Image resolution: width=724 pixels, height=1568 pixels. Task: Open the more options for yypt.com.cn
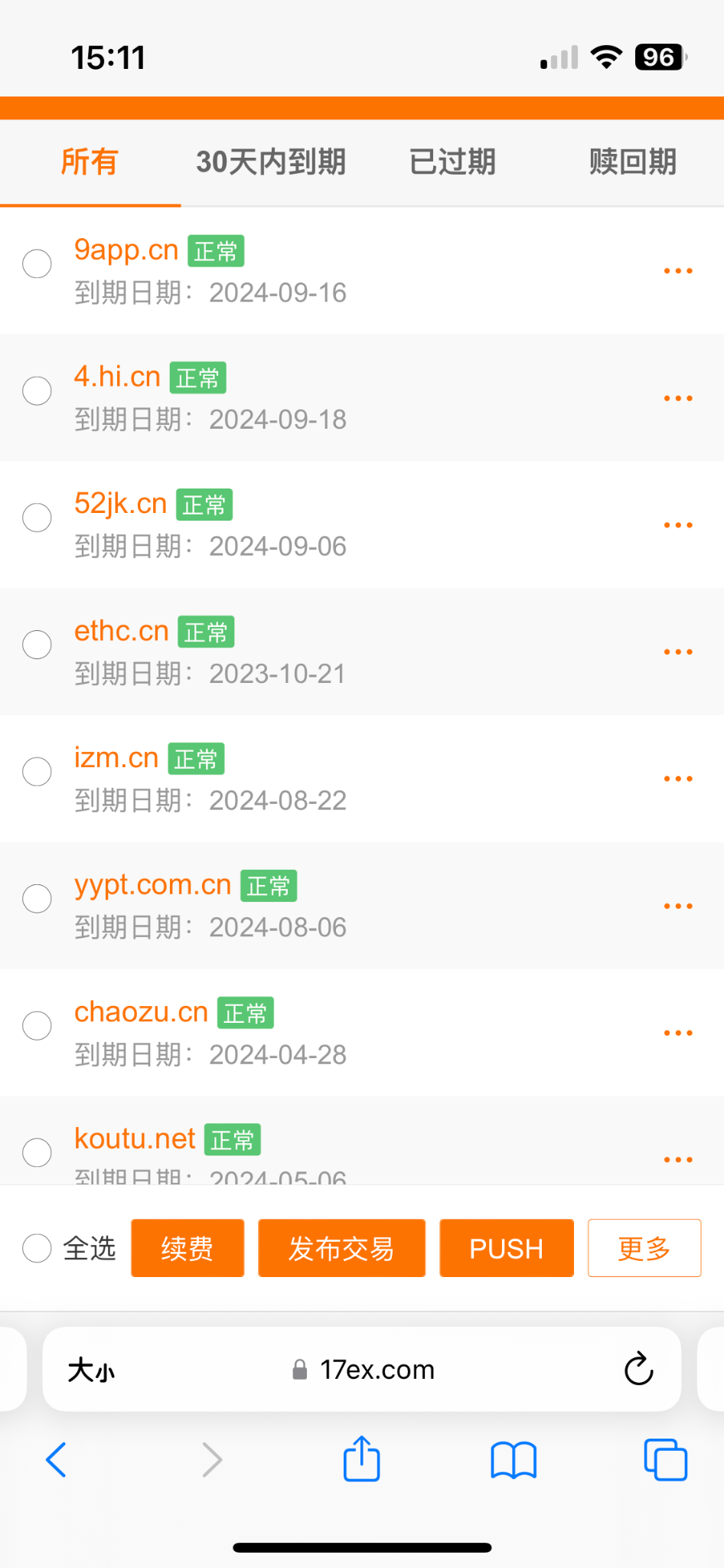[678, 906]
